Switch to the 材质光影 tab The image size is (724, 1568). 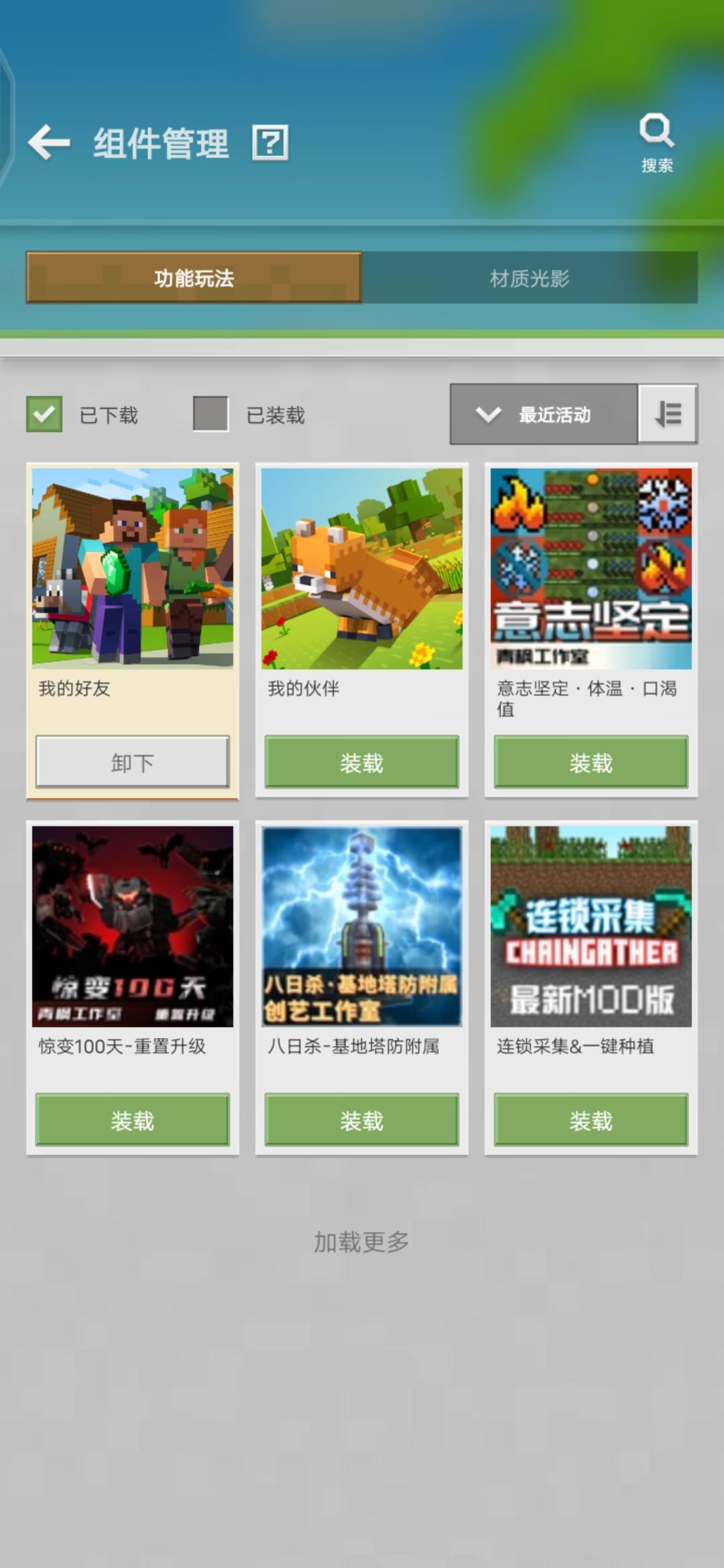coord(530,278)
